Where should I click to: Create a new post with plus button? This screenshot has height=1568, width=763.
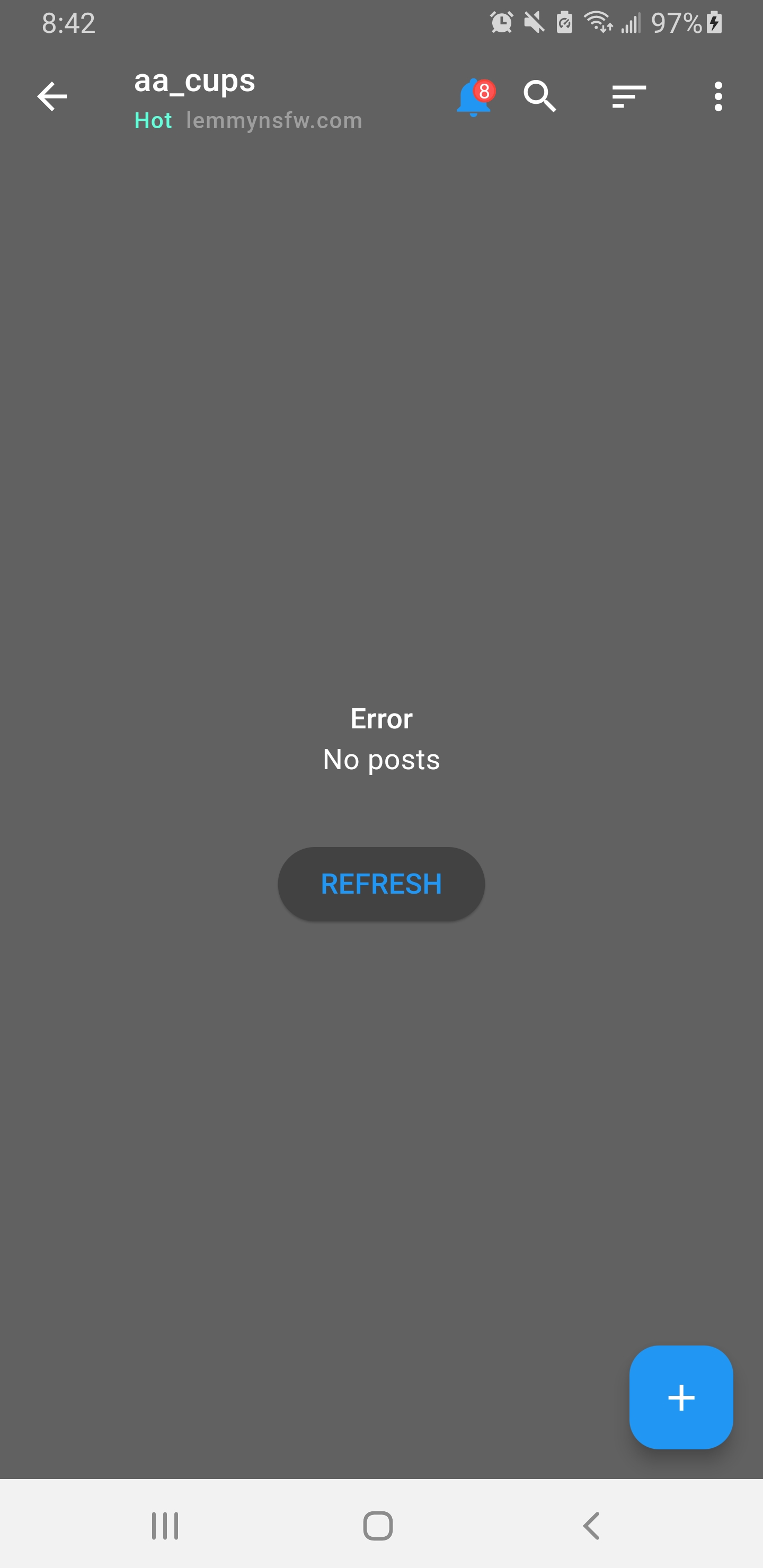681,1397
